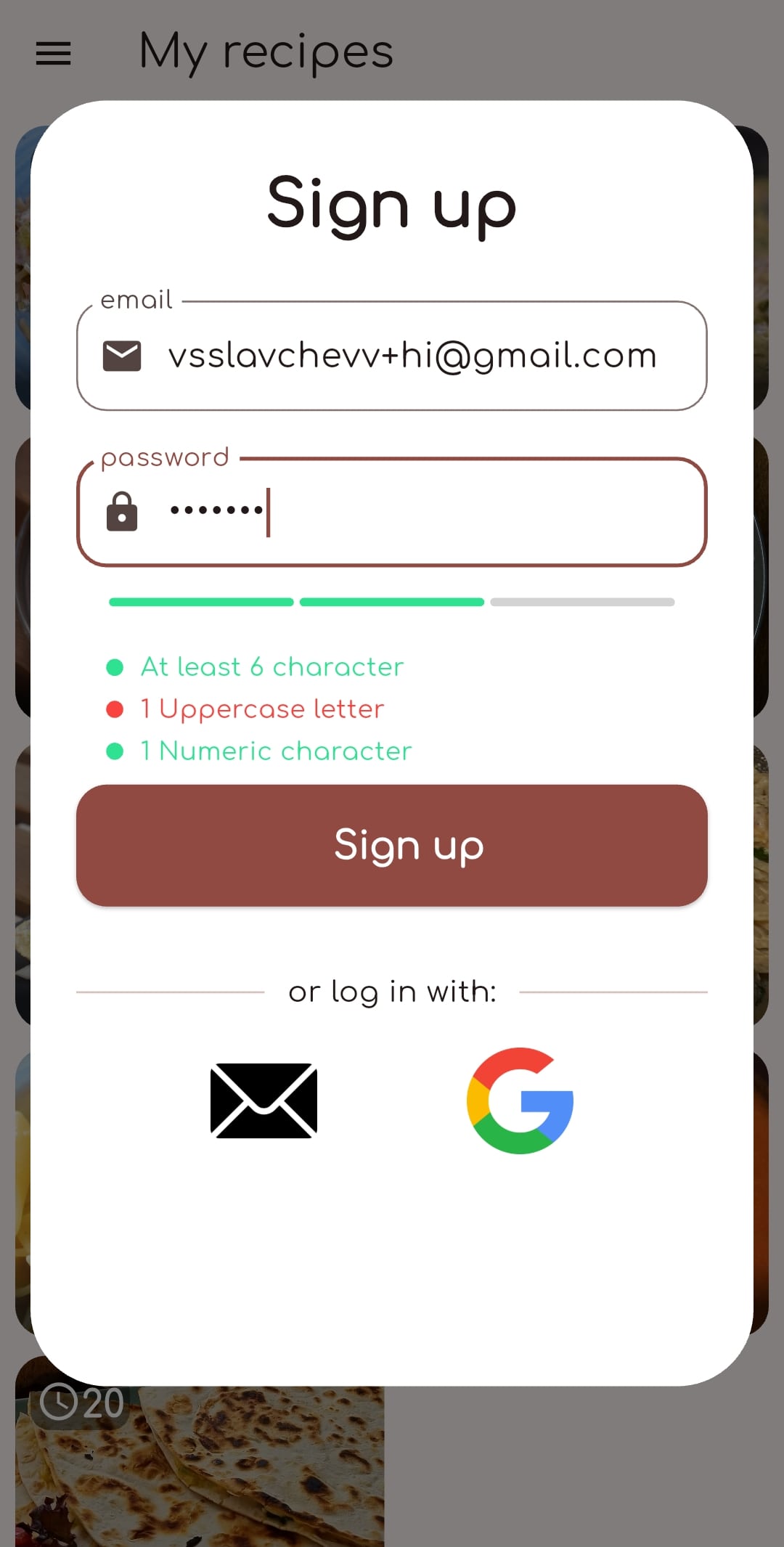Screen dimensions: 784x1547
Task: Continue with the Google logo
Action: pos(520,1101)
